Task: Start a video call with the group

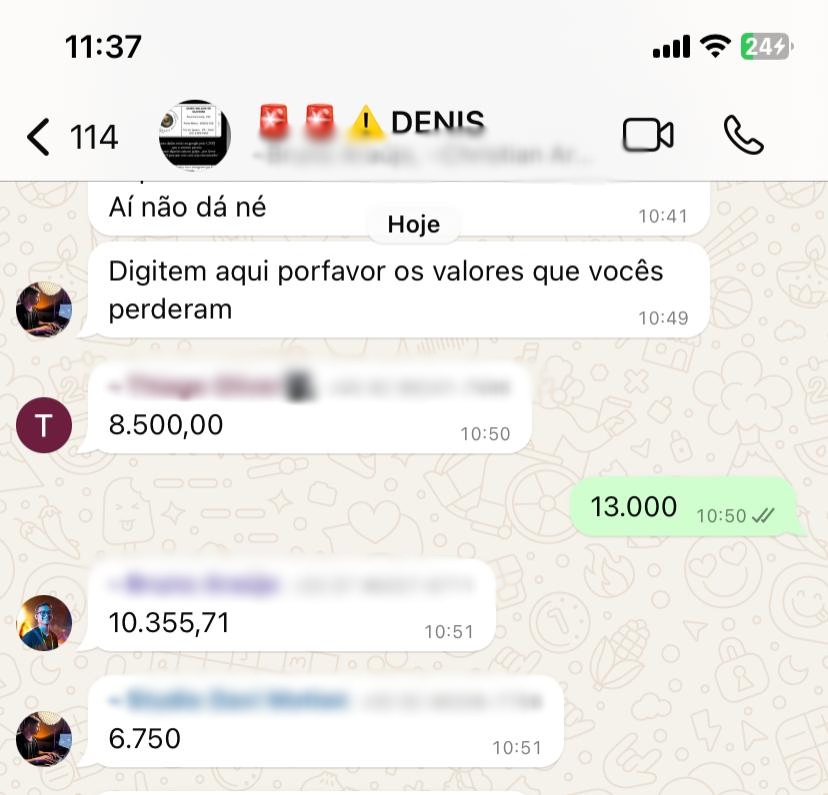Action: [x=647, y=135]
